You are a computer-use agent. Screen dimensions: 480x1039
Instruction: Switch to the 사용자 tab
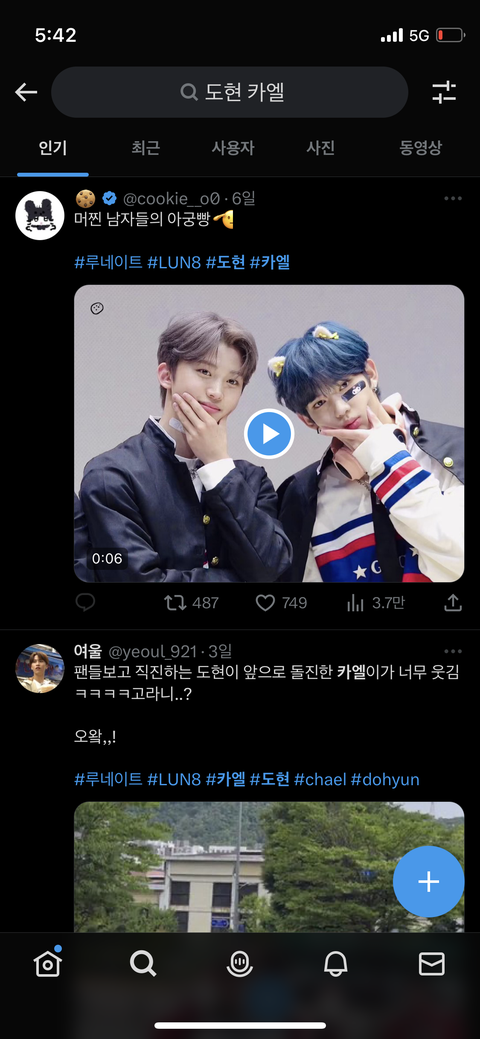[x=233, y=147]
